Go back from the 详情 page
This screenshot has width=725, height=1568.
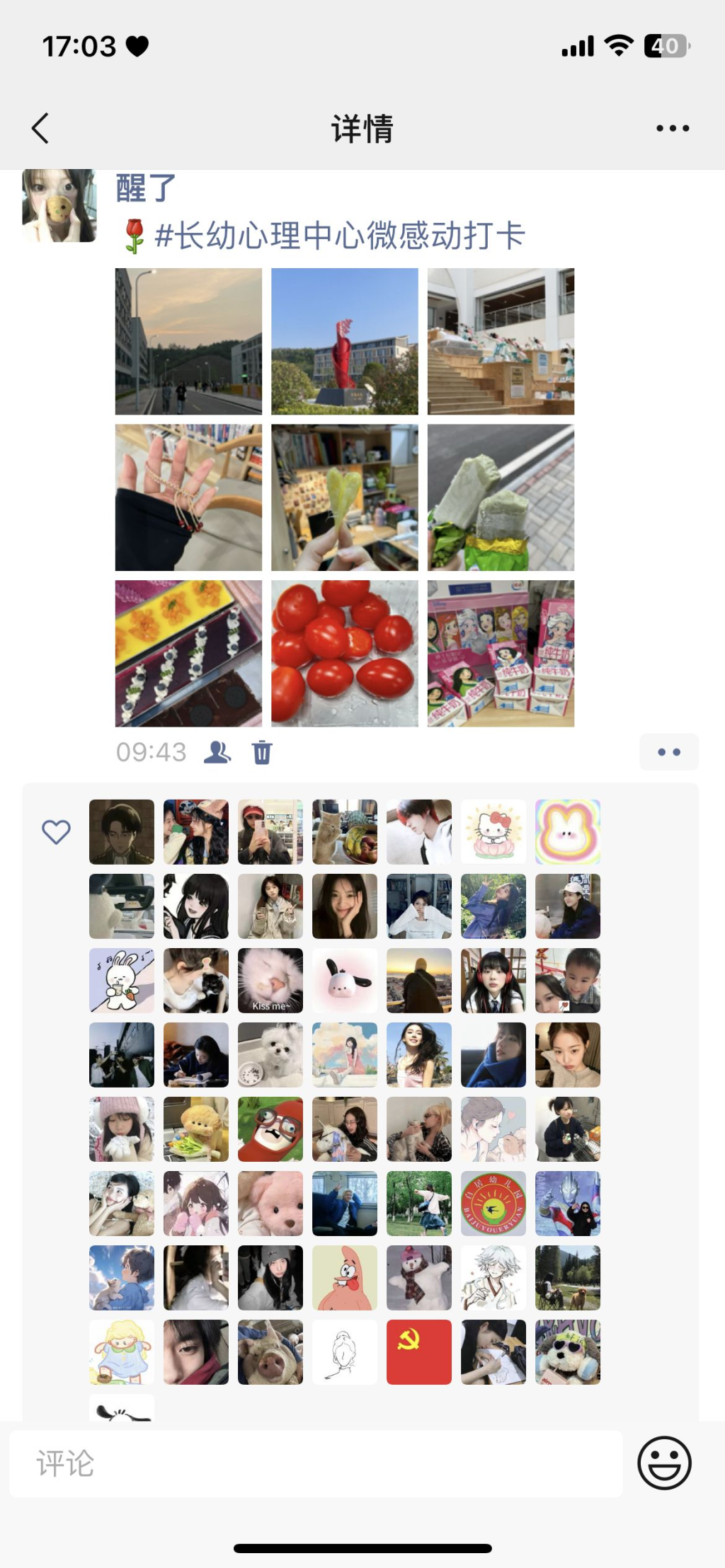[x=40, y=128]
